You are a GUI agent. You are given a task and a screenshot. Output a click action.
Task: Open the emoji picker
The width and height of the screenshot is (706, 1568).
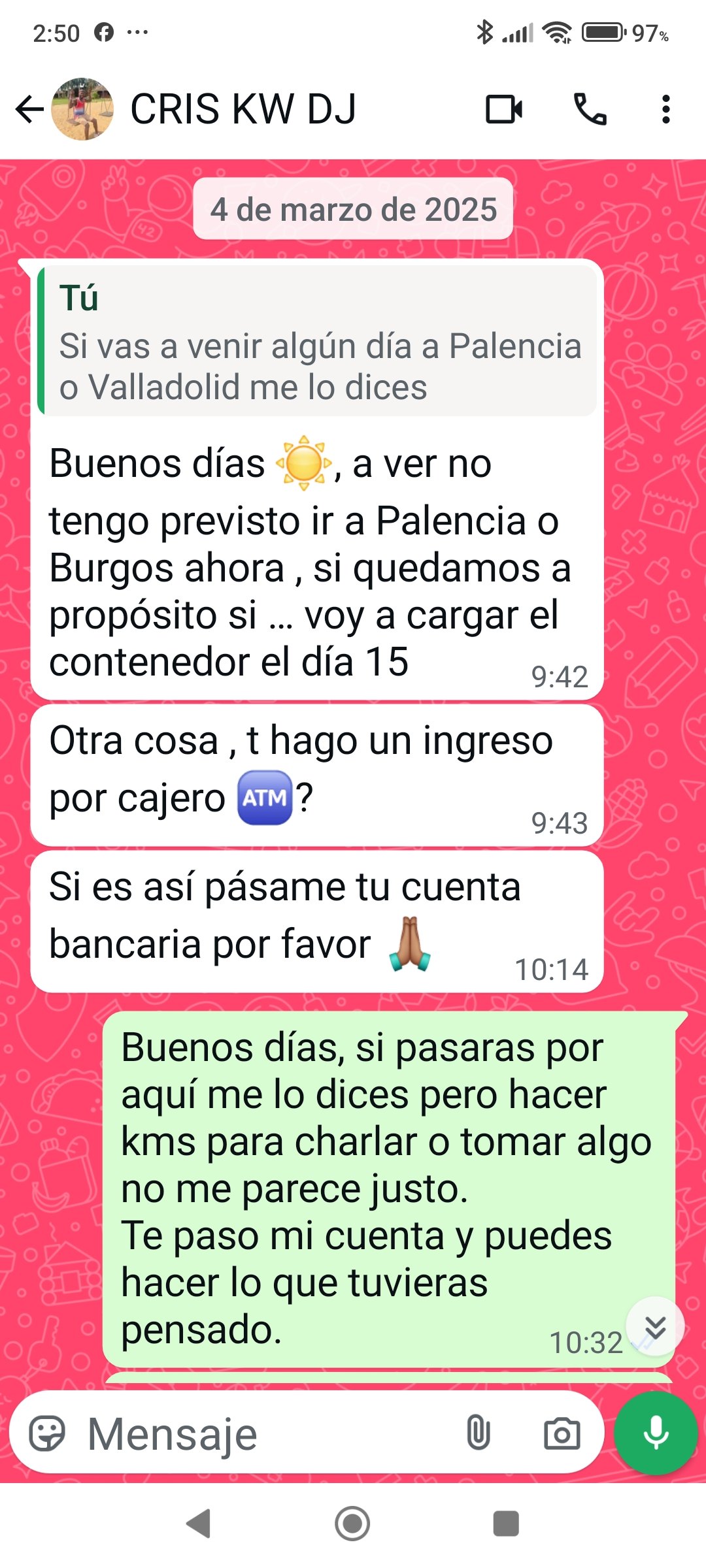(x=47, y=1434)
